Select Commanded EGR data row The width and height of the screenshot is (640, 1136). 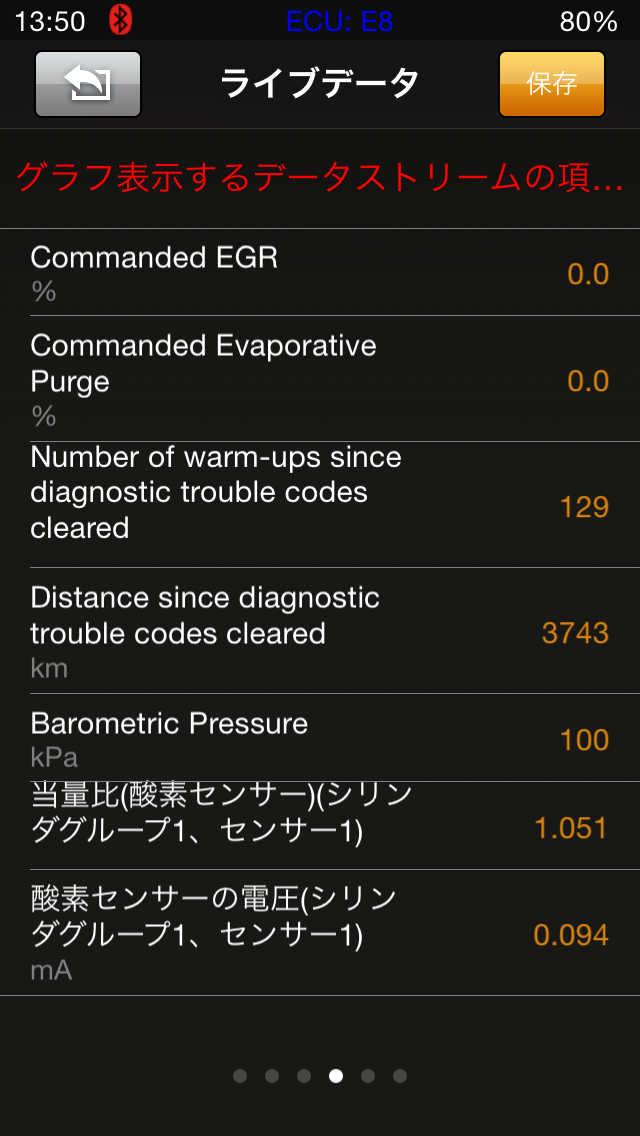click(x=320, y=273)
